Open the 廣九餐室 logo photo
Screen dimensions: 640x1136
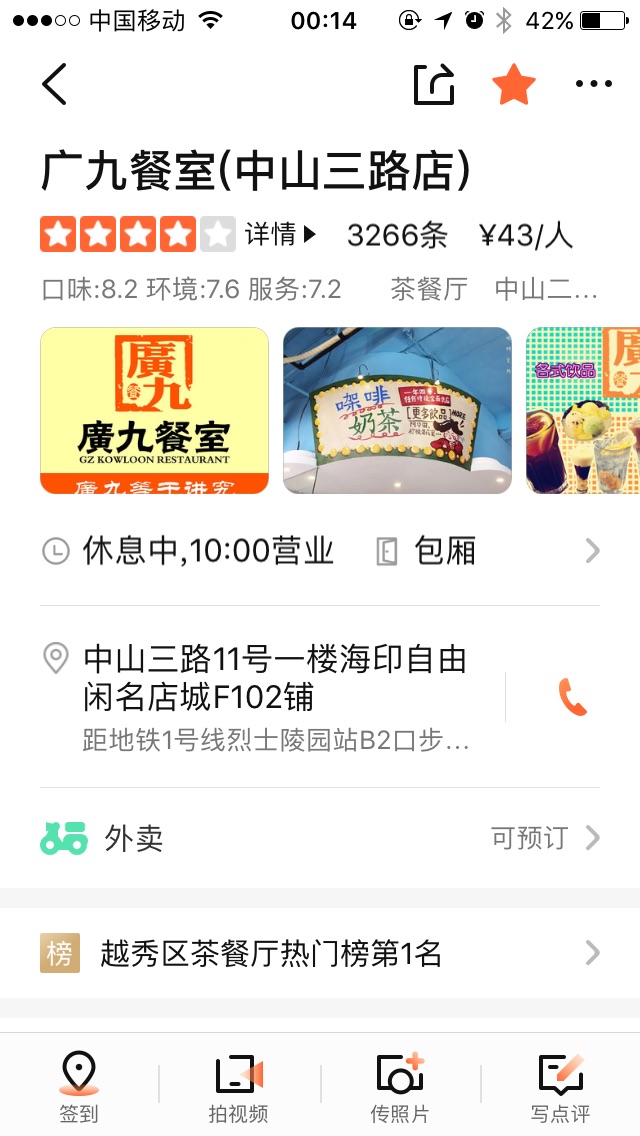pyautogui.click(x=154, y=411)
